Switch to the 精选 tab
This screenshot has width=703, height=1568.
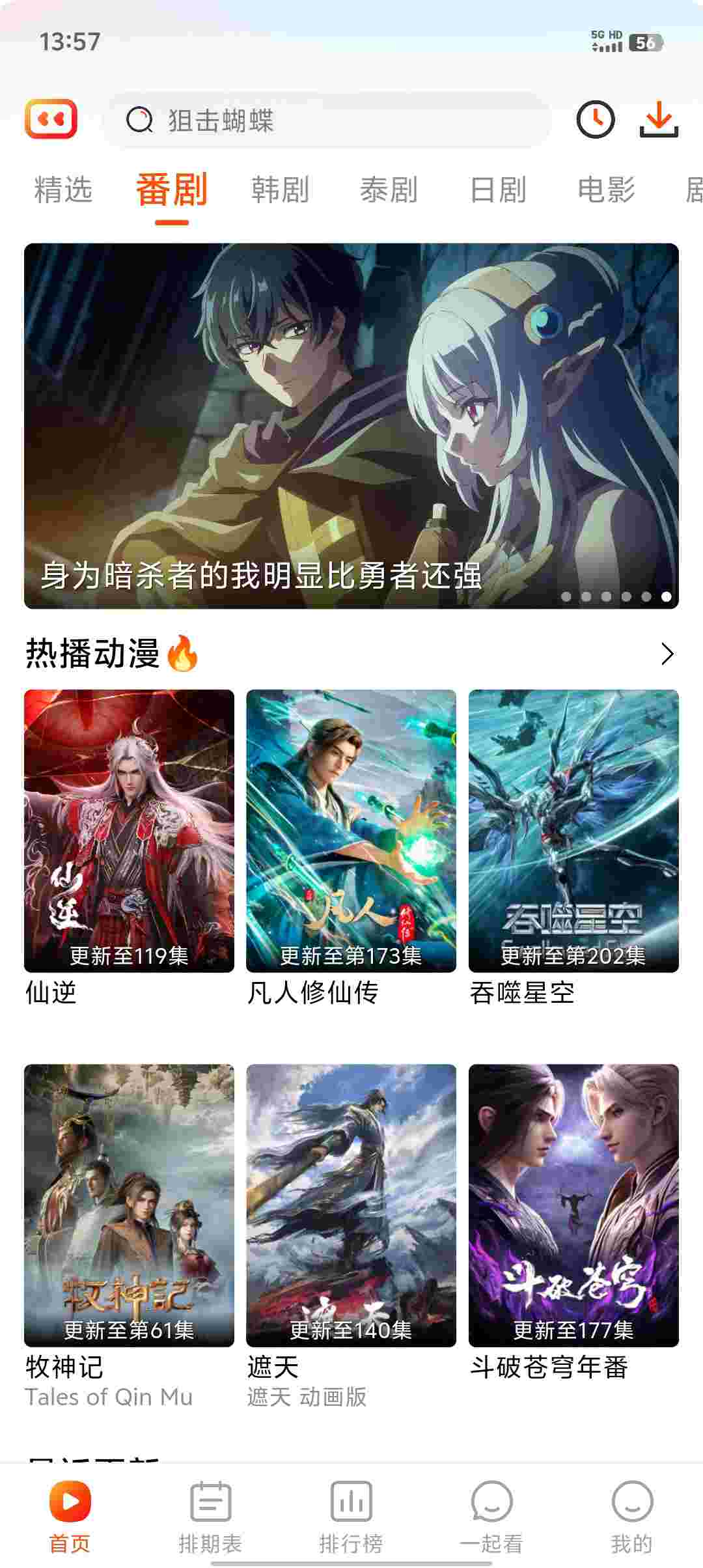(x=63, y=190)
